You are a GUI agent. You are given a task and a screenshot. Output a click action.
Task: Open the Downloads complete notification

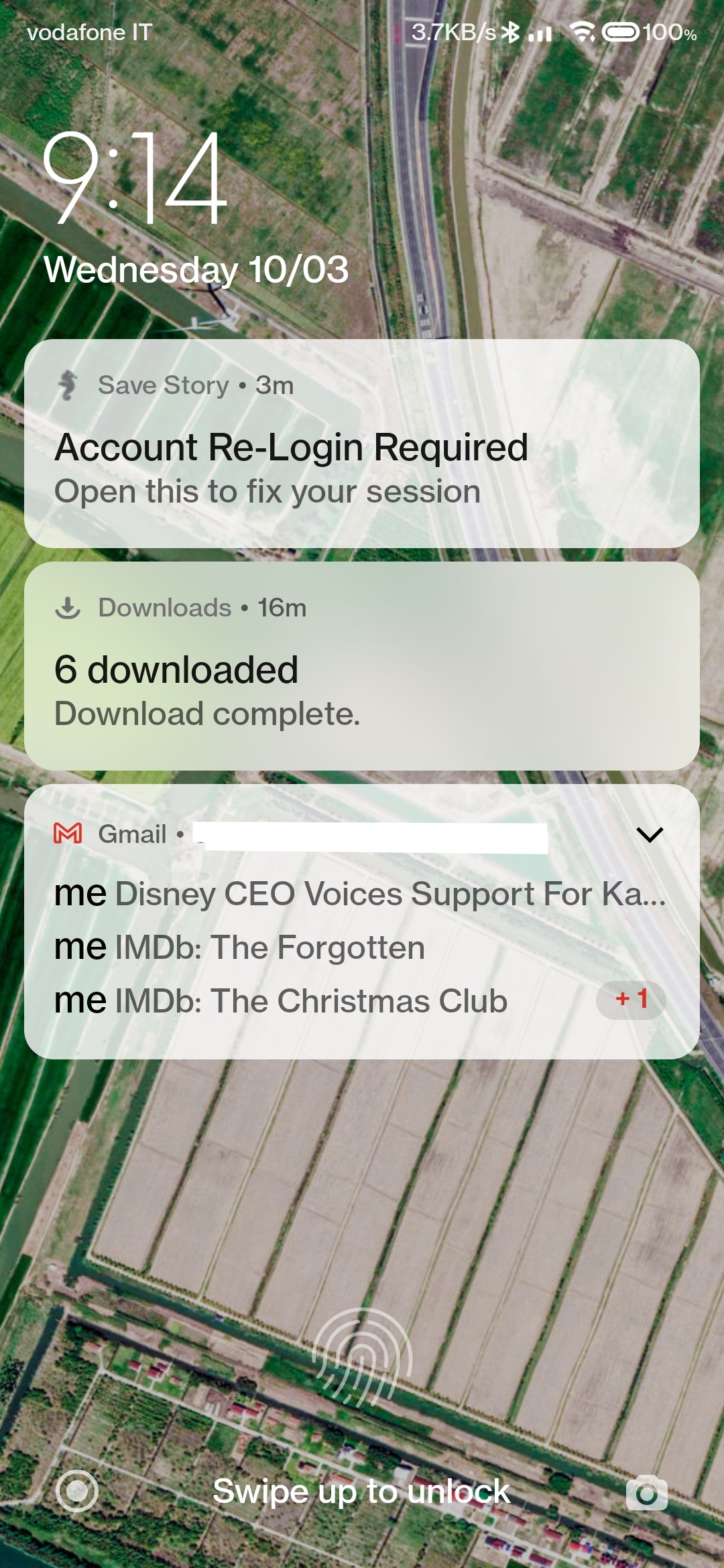pyautogui.click(x=362, y=666)
